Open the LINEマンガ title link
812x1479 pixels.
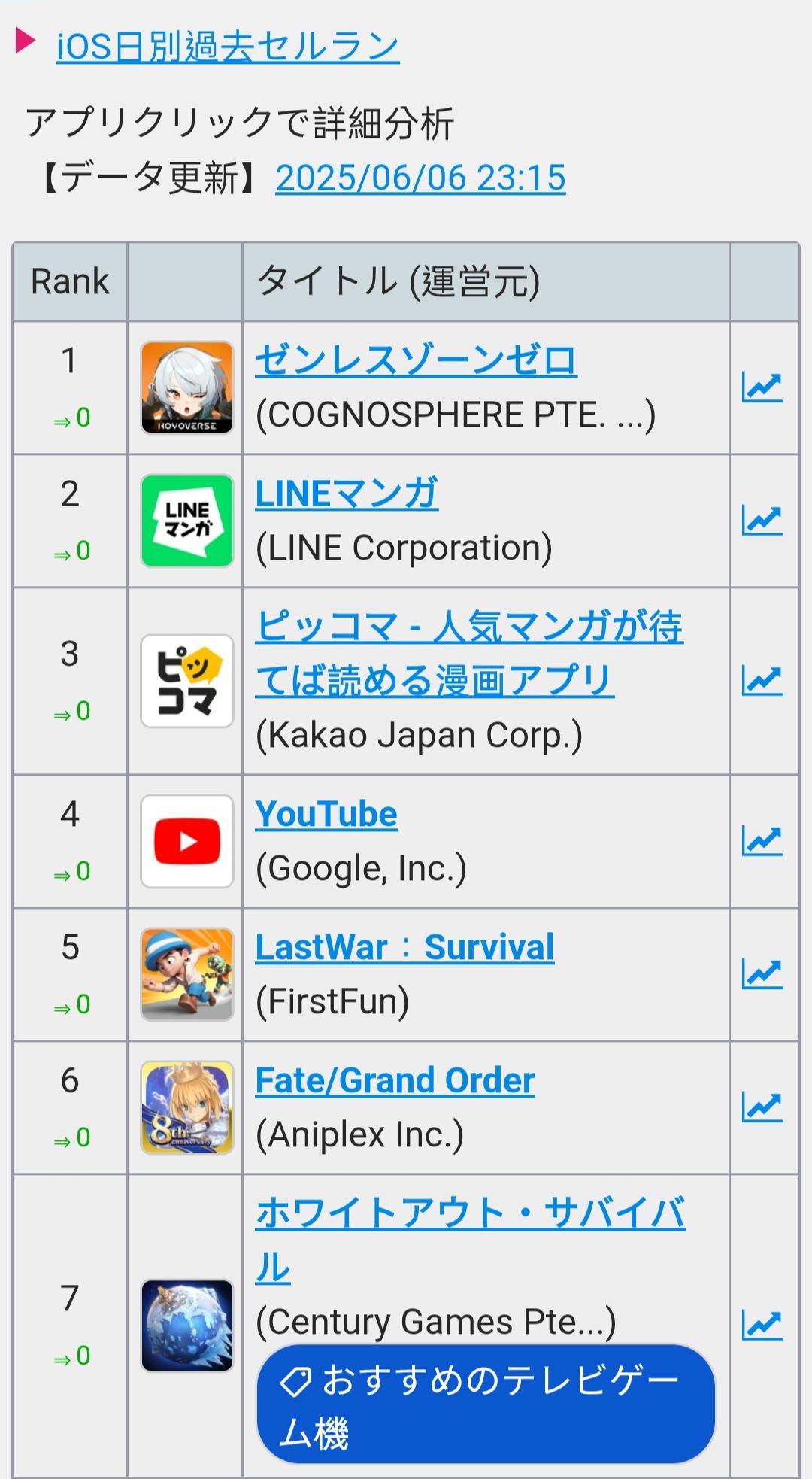[x=347, y=494]
